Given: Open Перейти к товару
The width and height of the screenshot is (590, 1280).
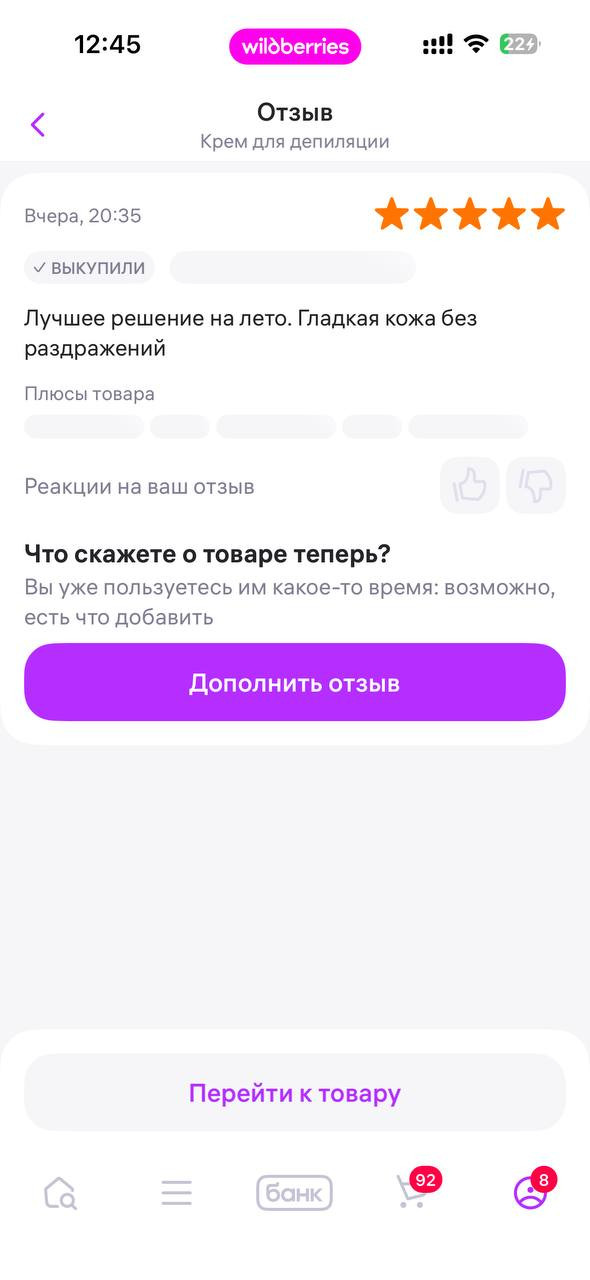Looking at the screenshot, I should (295, 1092).
